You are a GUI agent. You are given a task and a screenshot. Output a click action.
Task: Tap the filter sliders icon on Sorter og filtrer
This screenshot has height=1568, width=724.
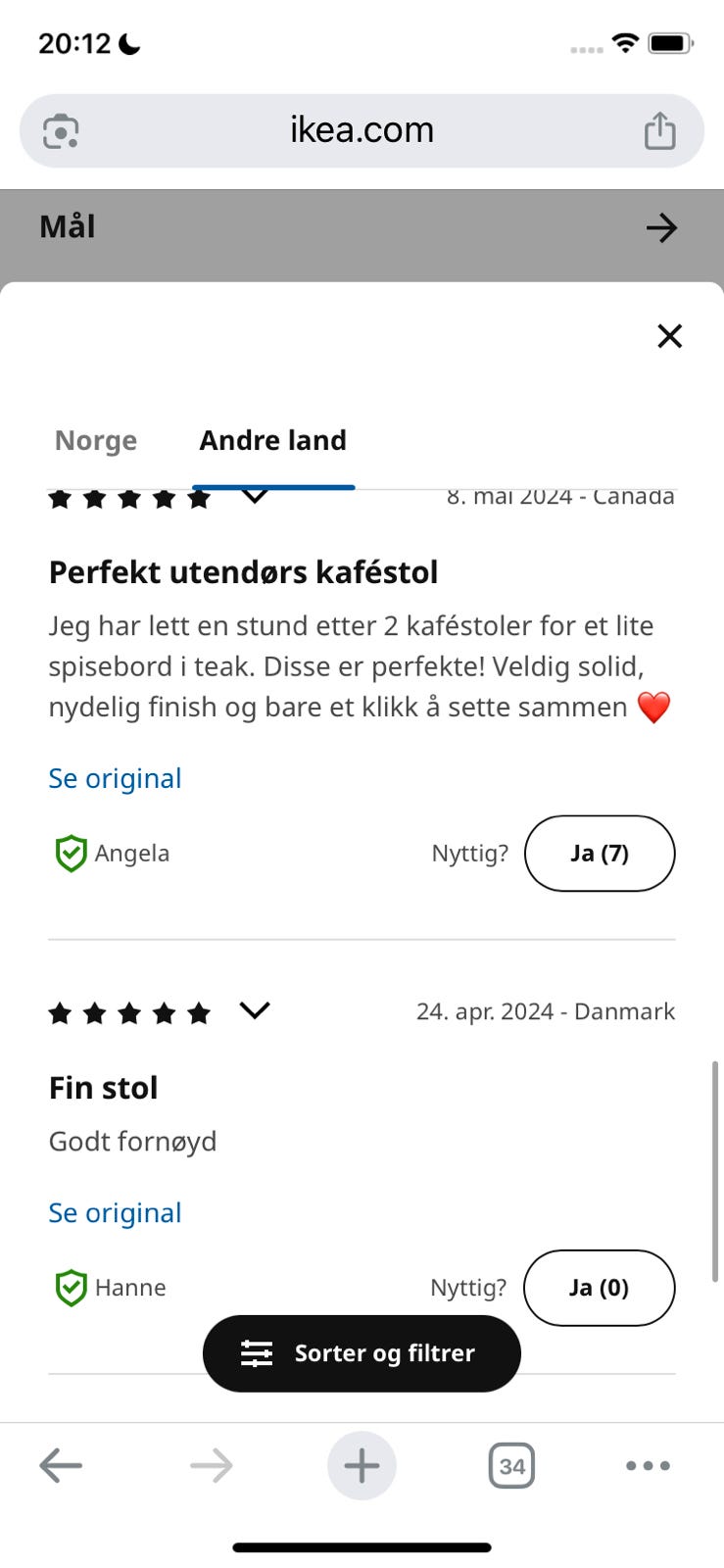257,1353
